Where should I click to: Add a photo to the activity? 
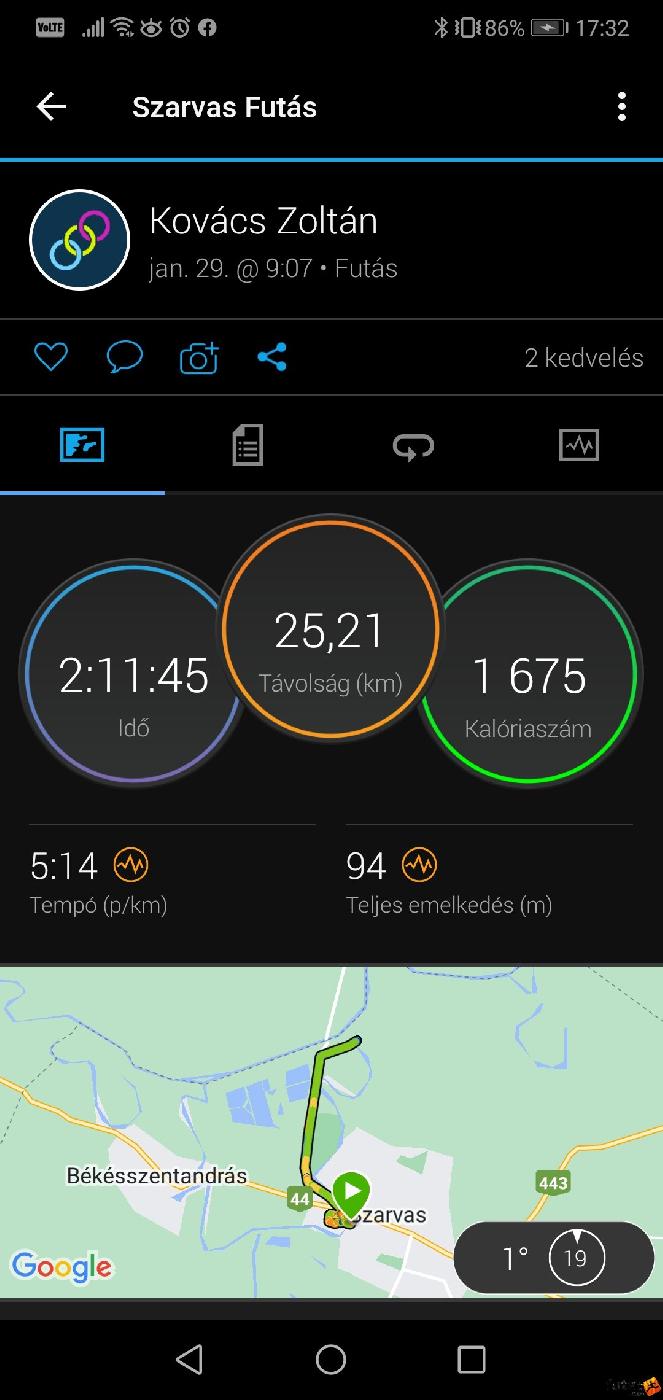tap(199, 358)
